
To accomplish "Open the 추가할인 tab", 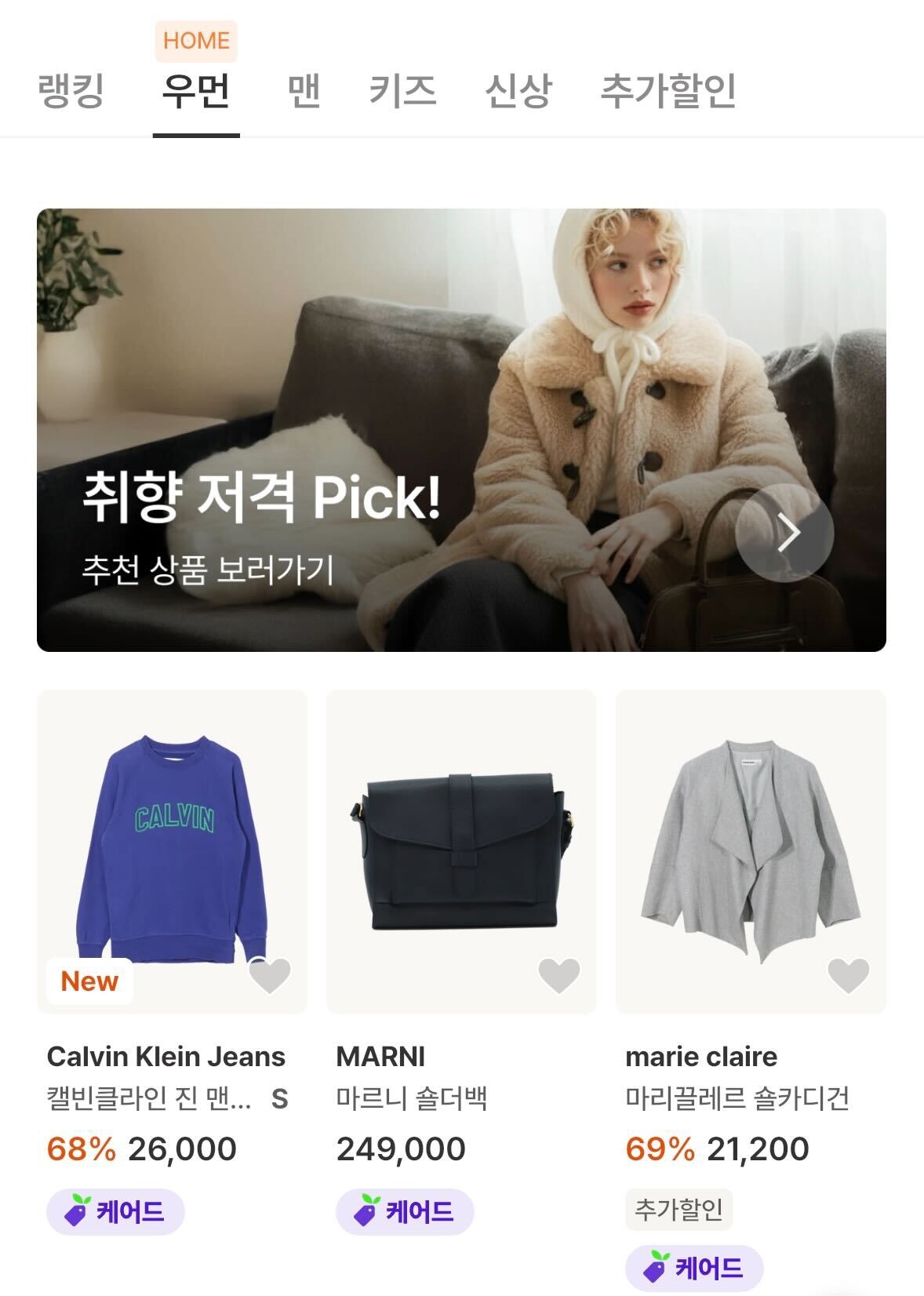I will coord(668,90).
